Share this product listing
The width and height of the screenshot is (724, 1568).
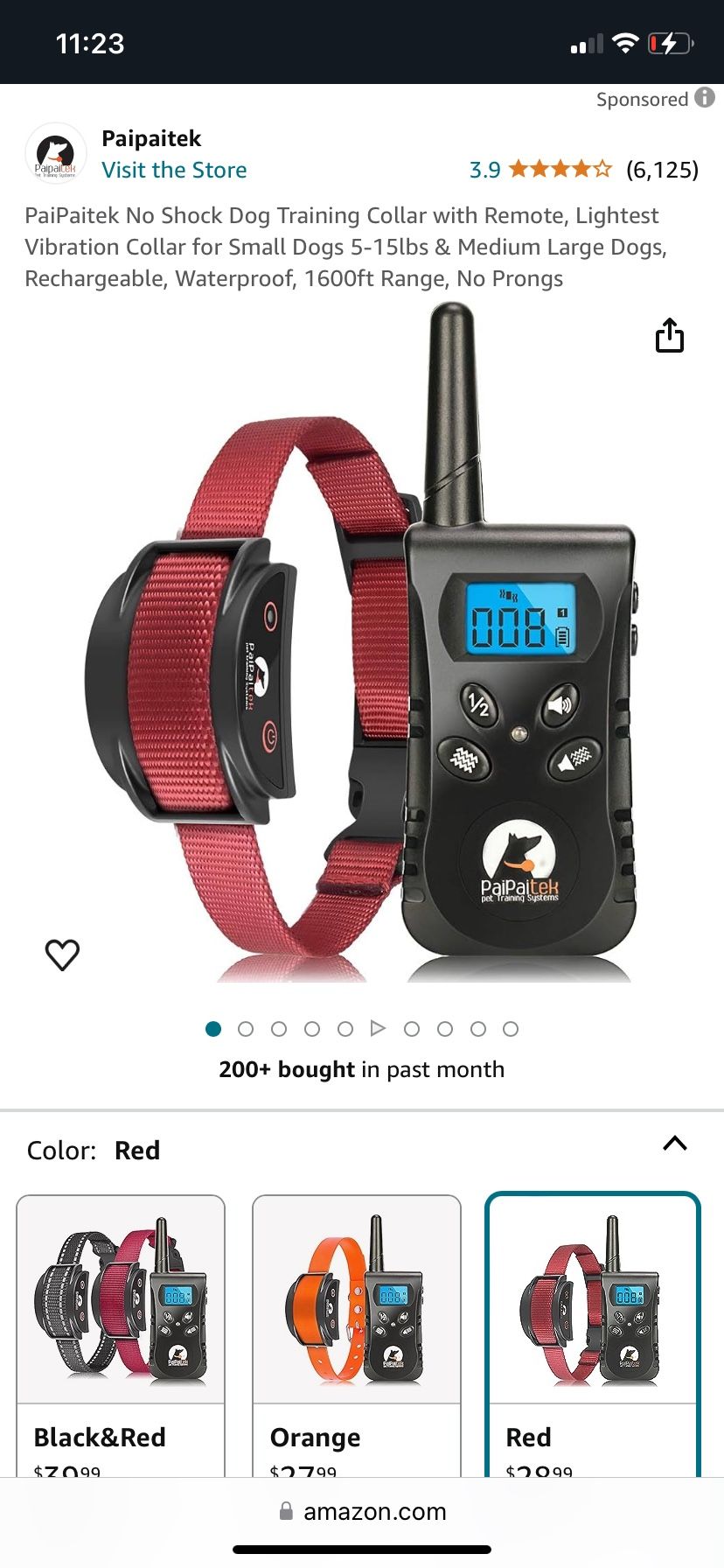(670, 335)
